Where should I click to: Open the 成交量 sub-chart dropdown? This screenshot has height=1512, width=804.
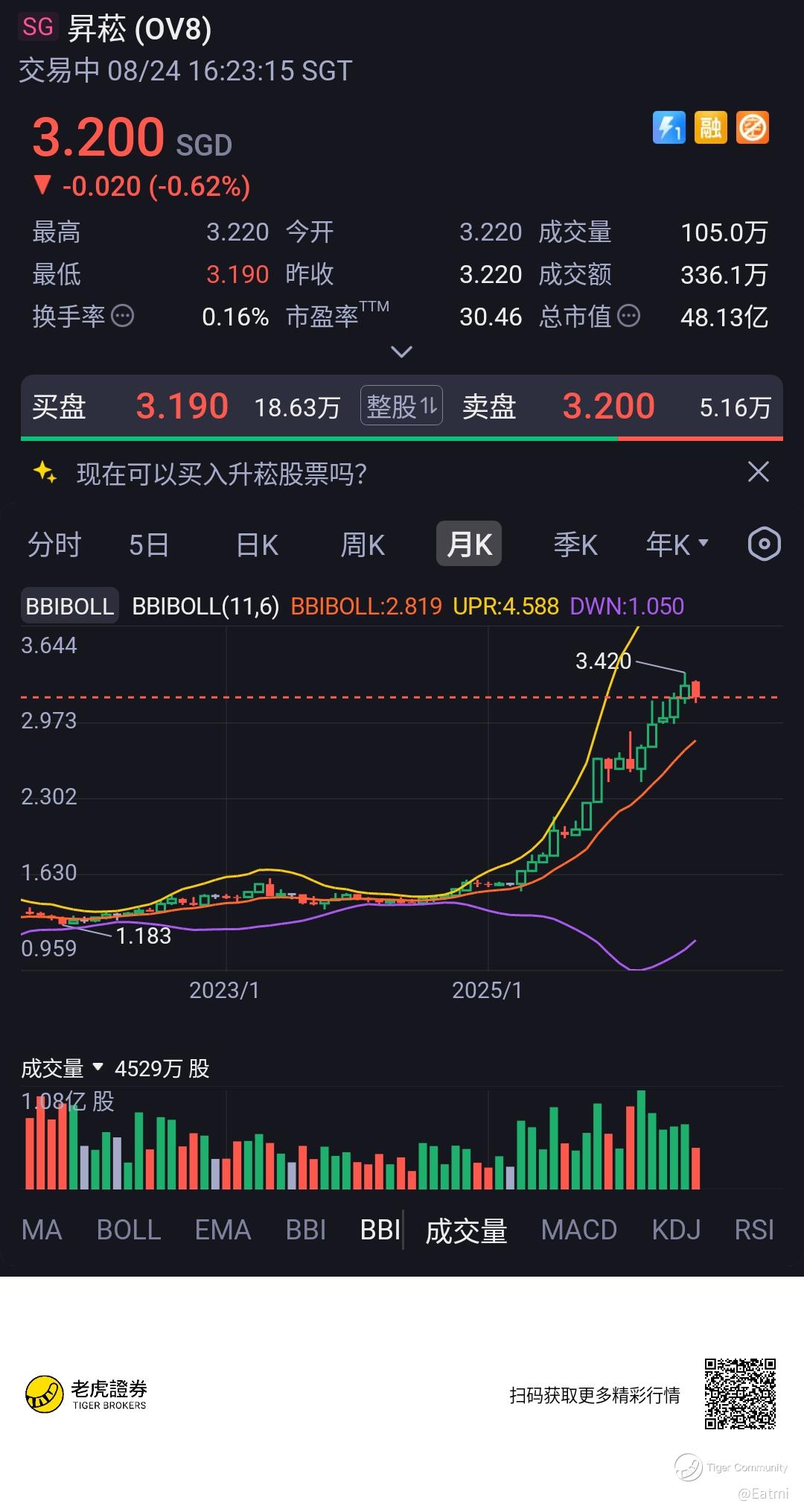pos(63,1068)
